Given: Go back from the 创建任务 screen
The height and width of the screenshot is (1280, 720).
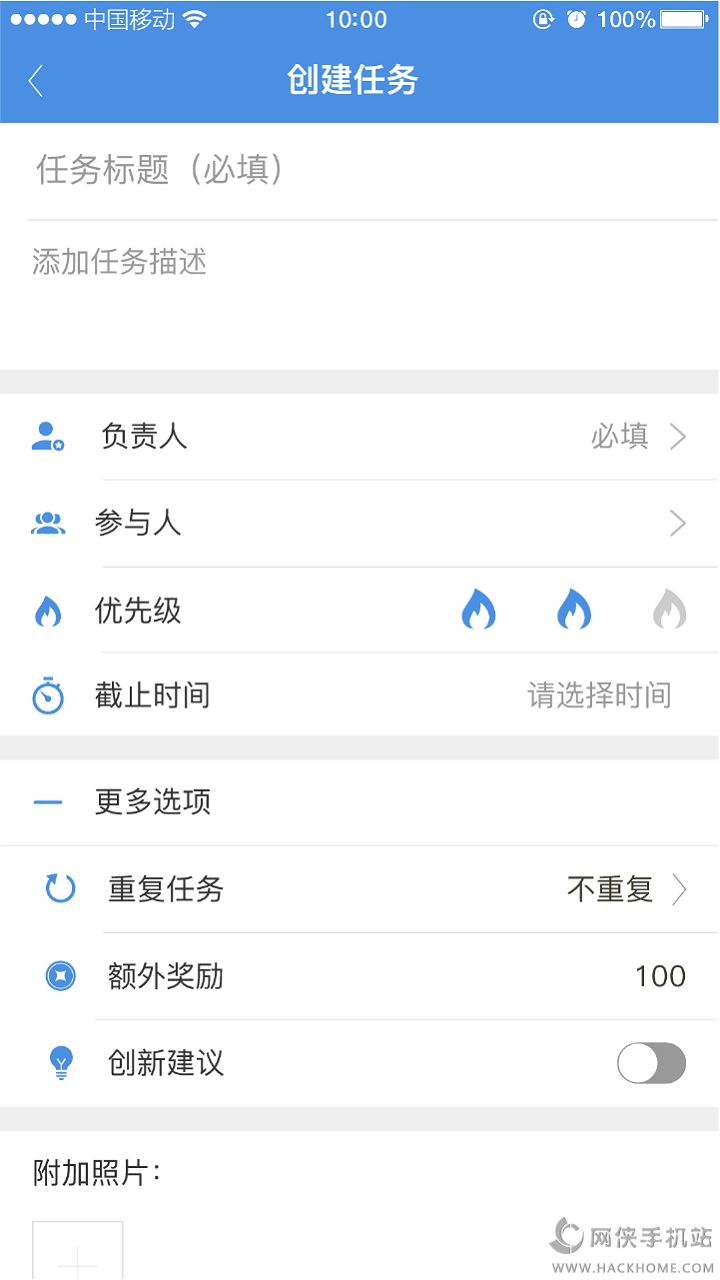Looking at the screenshot, I should tap(36, 81).
